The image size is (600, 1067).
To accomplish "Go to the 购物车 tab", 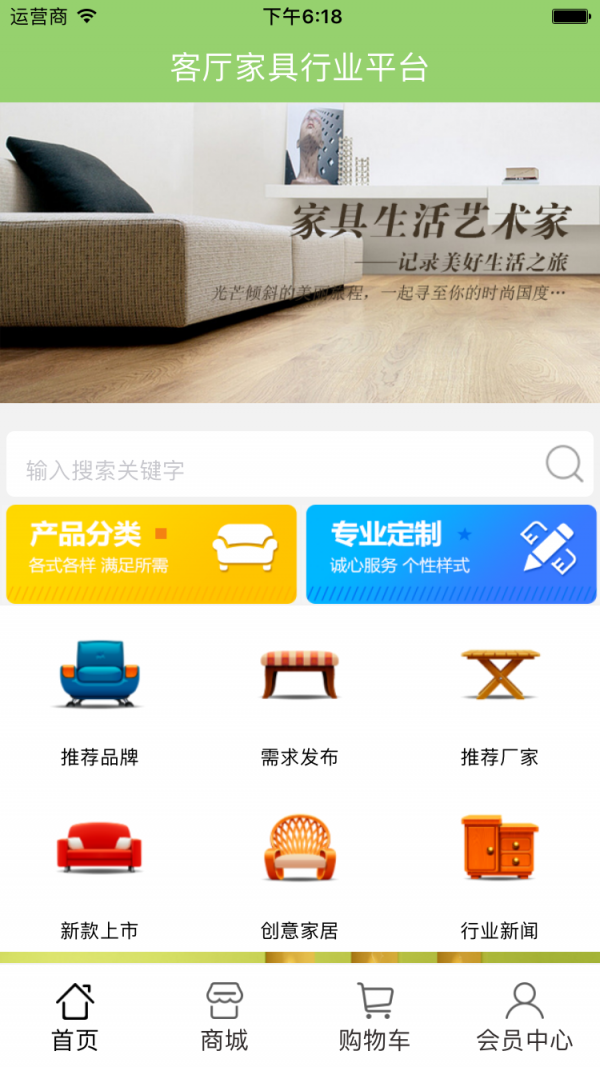I will tap(374, 1016).
